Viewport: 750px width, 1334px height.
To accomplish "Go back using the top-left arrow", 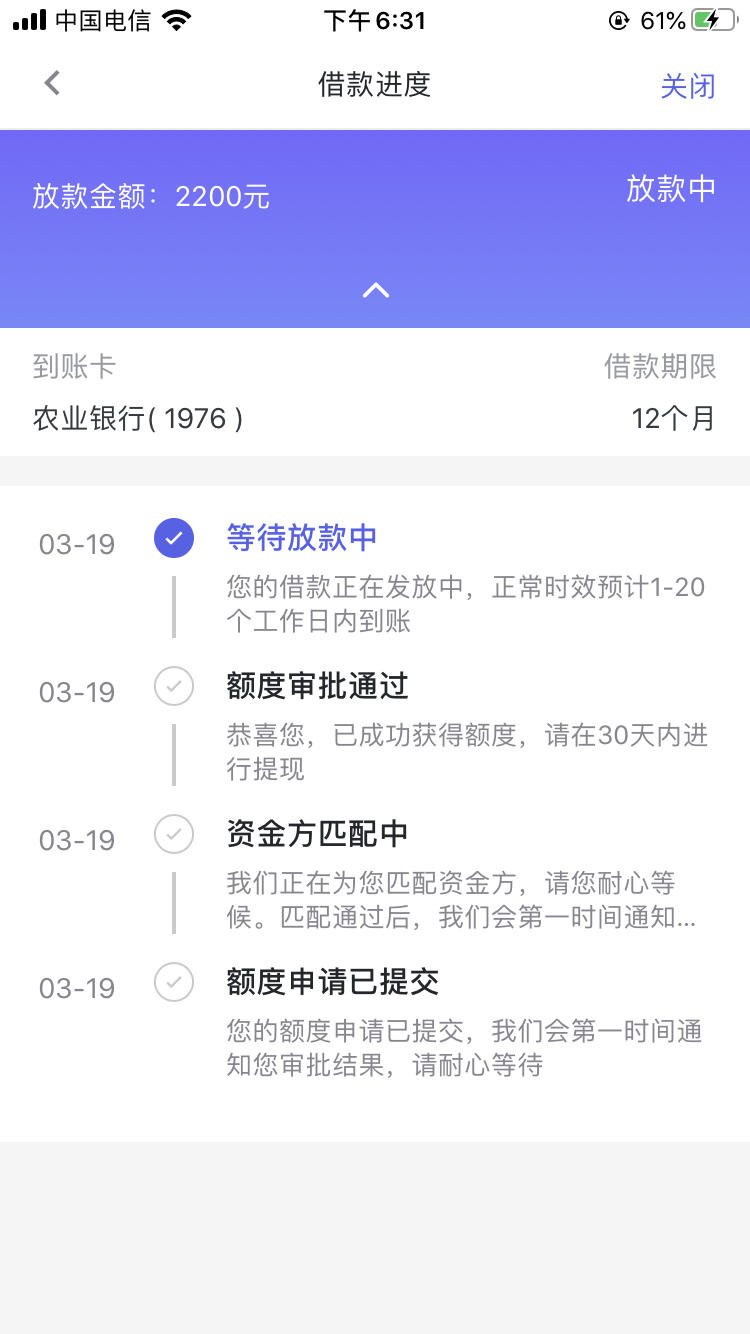I will [x=52, y=83].
